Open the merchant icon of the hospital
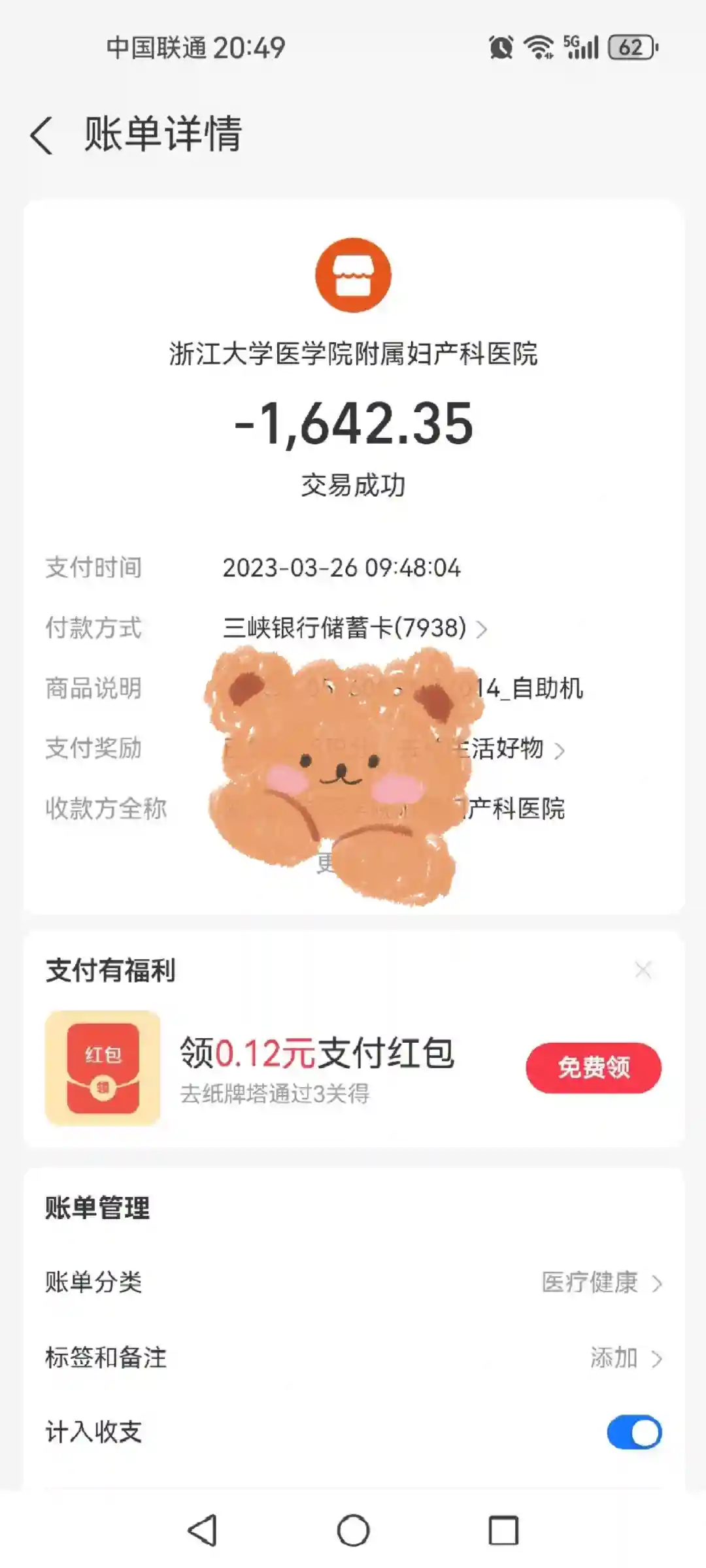 tap(353, 275)
